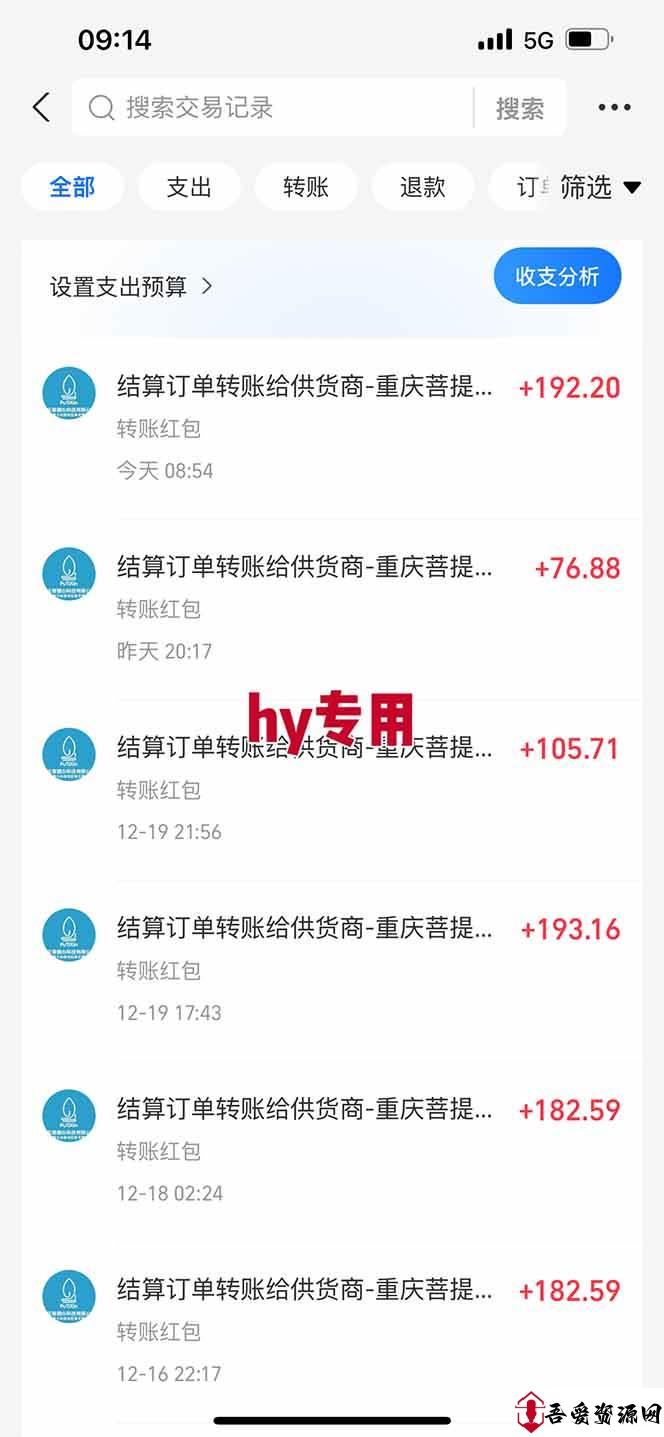View the +193.16 transaction from 12-19 17:43
The image size is (664, 1437).
point(332,970)
